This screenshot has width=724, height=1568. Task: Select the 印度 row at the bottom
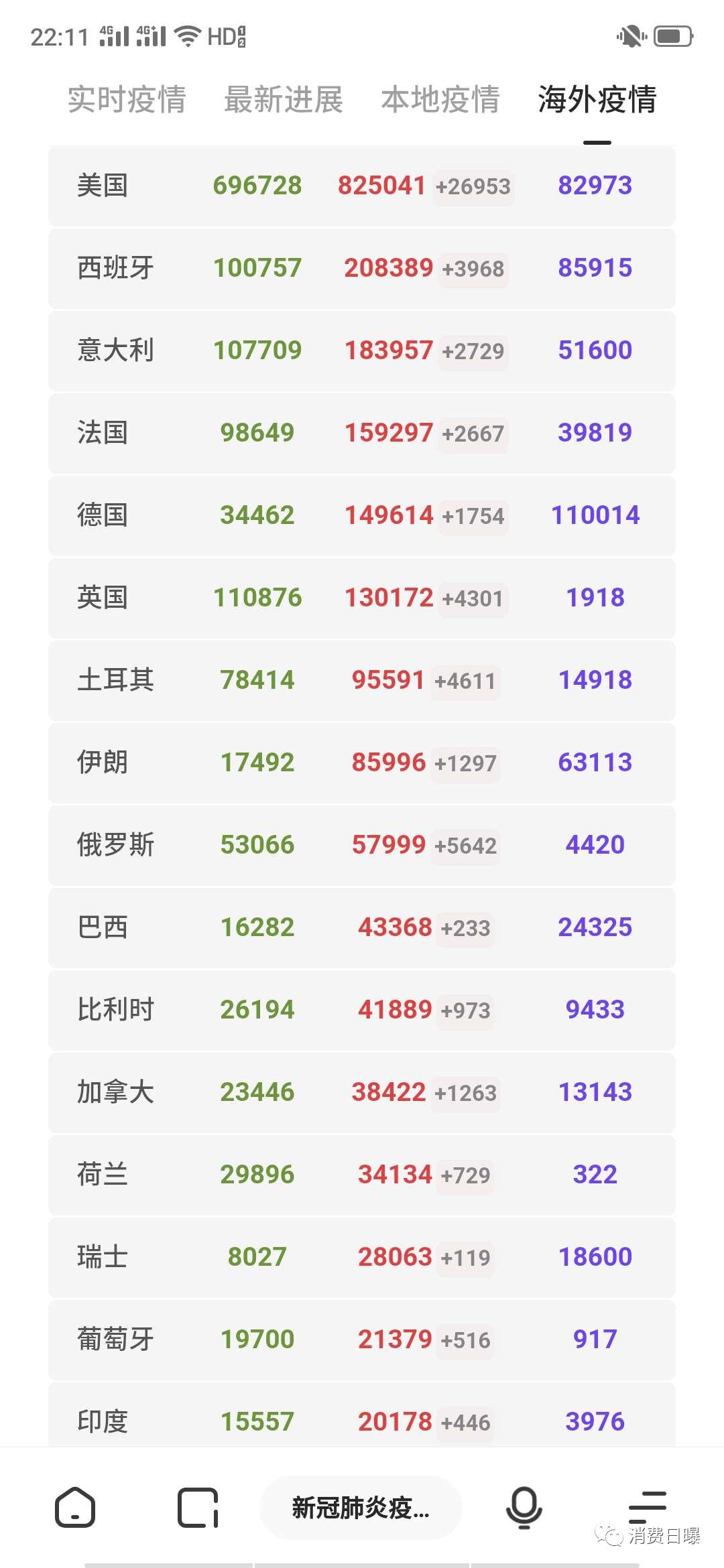click(362, 1421)
